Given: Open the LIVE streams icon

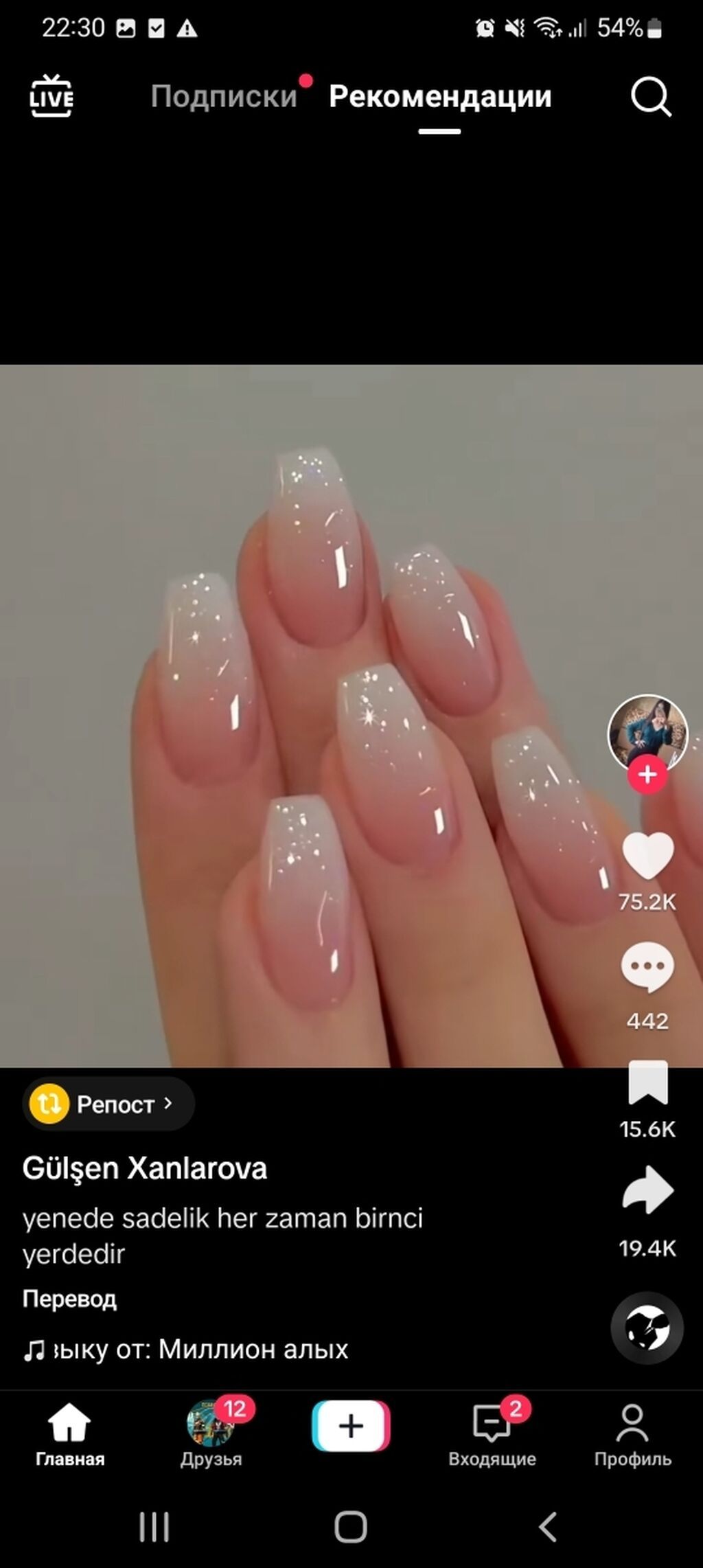Looking at the screenshot, I should pos(51,97).
